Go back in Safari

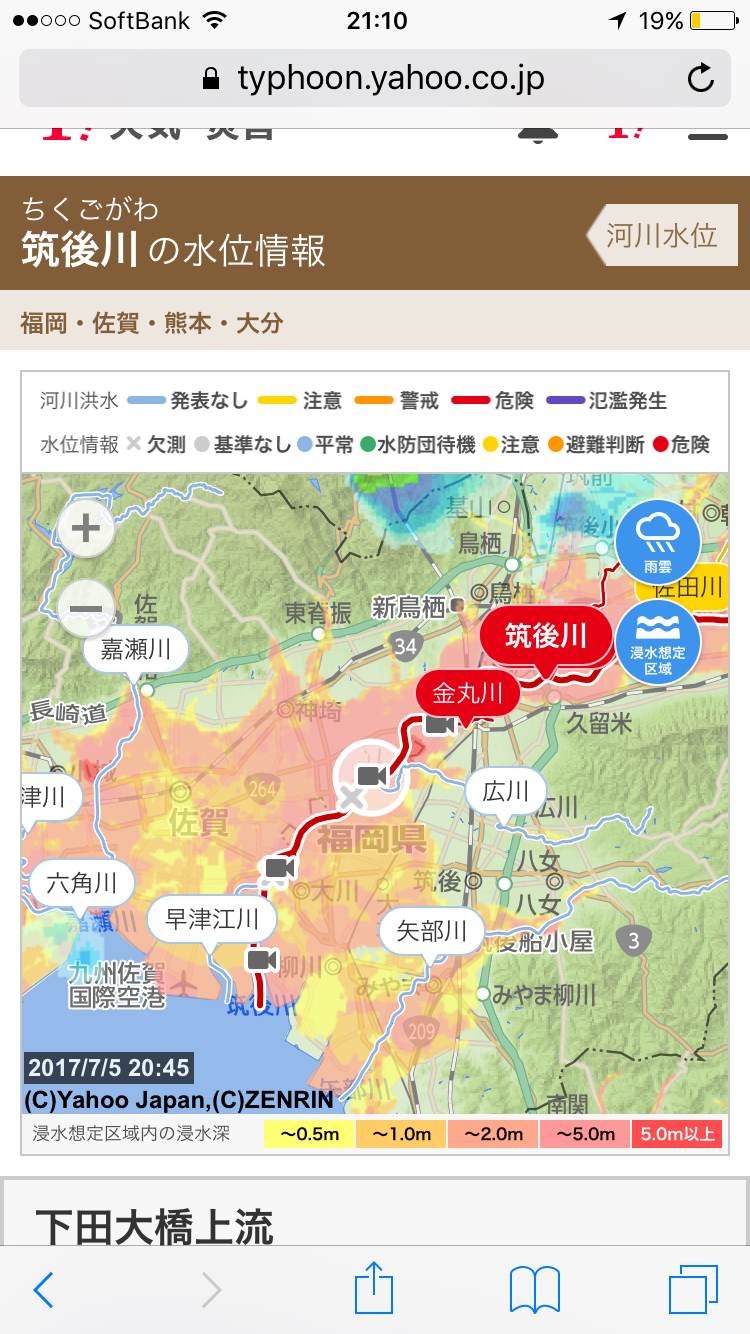pos(43,1290)
